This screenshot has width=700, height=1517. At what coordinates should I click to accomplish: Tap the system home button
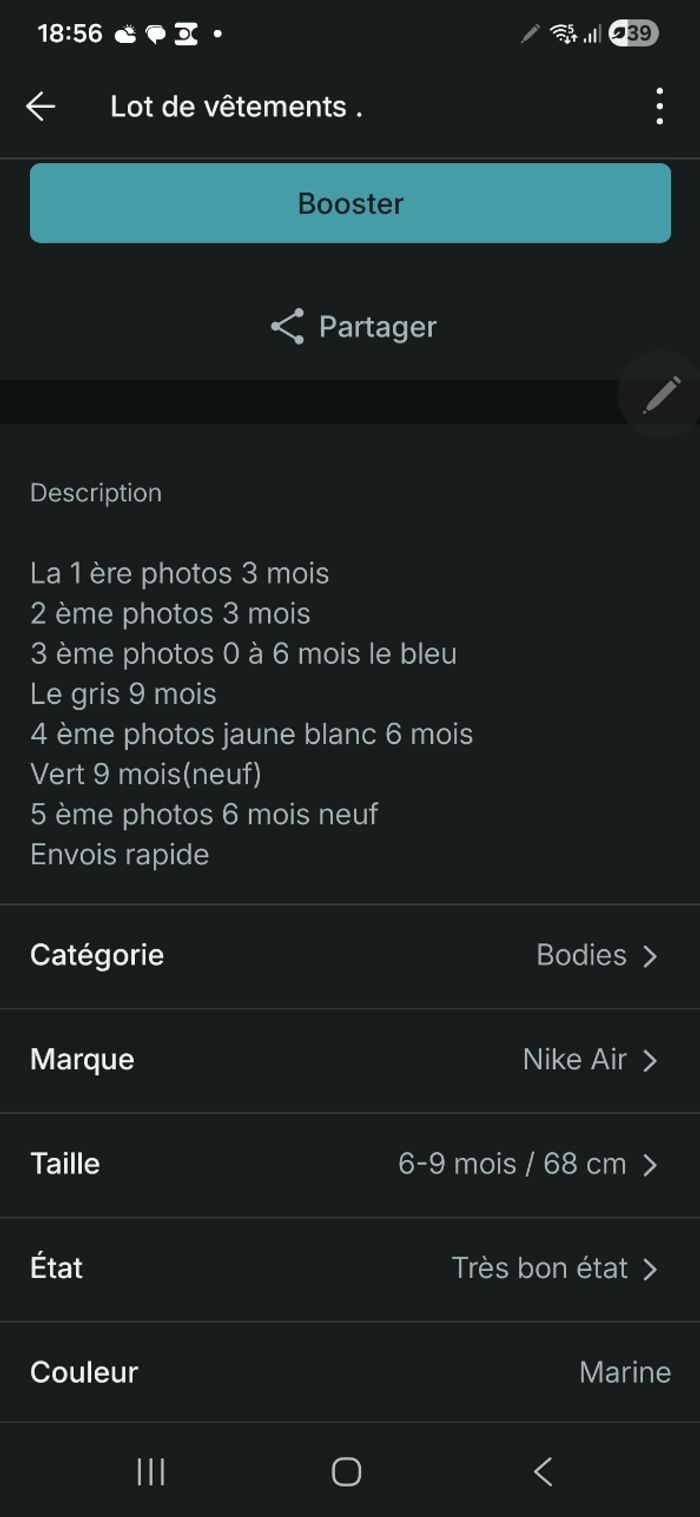click(346, 1471)
